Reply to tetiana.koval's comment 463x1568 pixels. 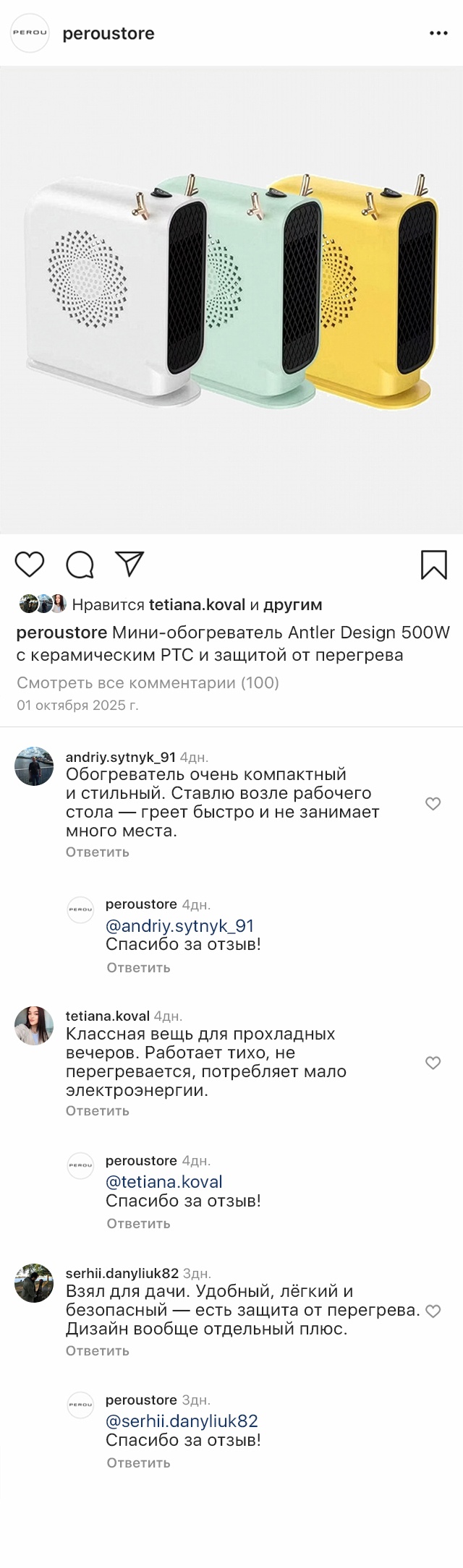97,1110
